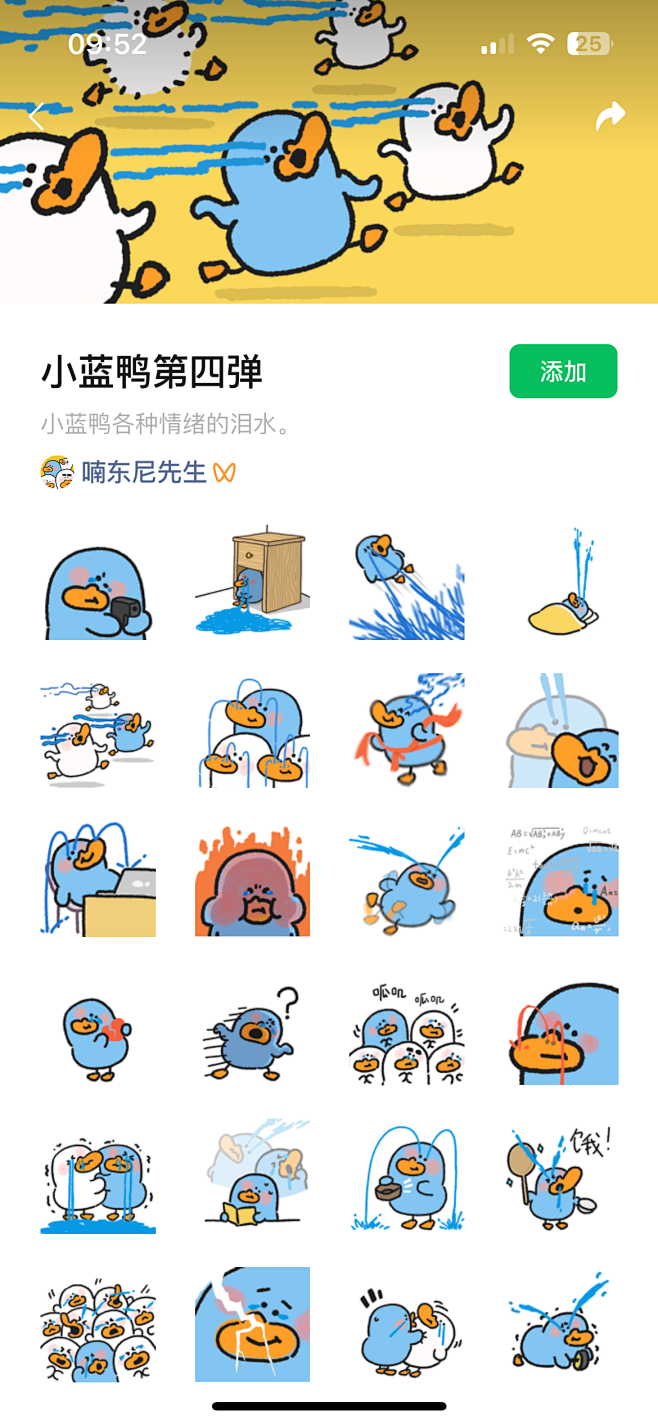The image size is (658, 1424).
Task: Select the 呱呱 crying ducks sticker
Action: (406, 1030)
